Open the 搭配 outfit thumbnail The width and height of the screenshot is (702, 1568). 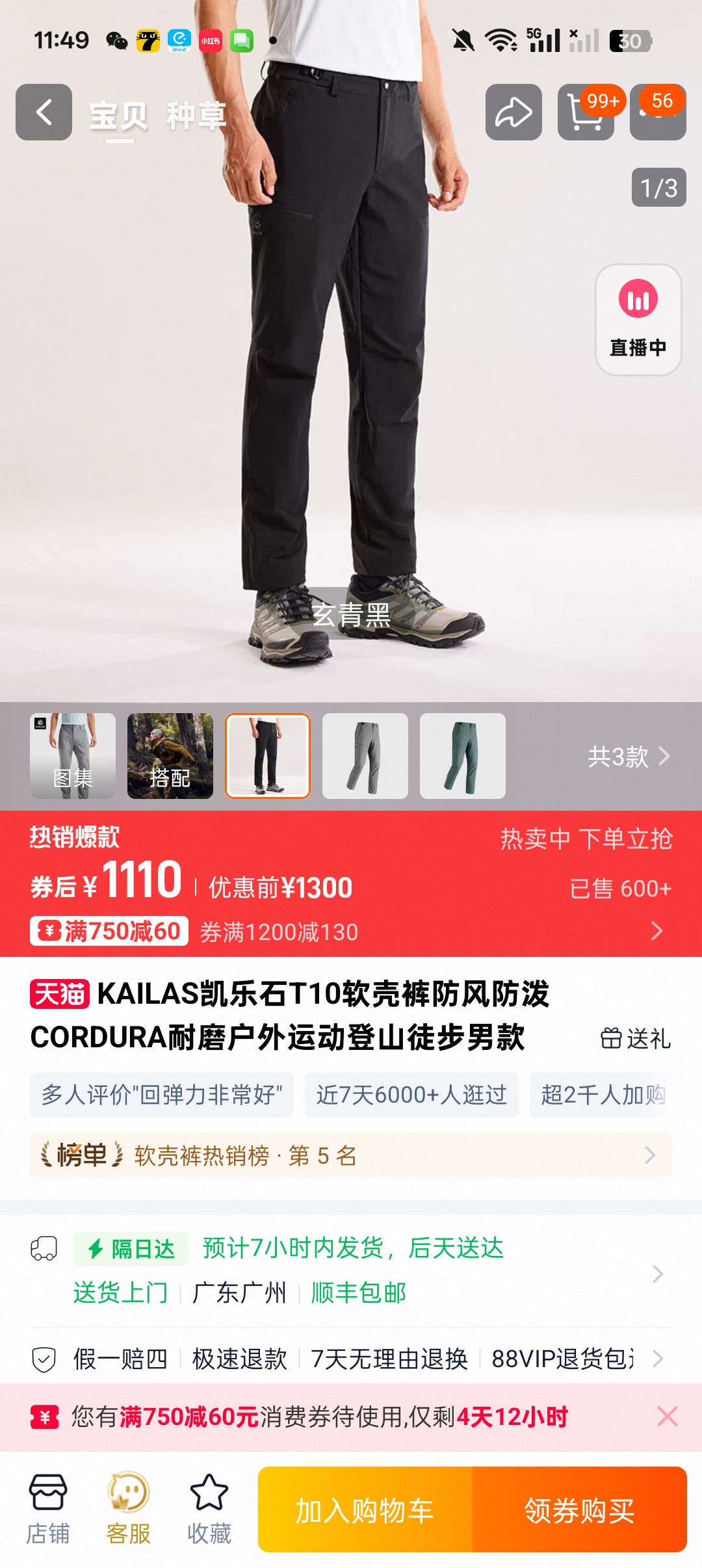(170, 756)
